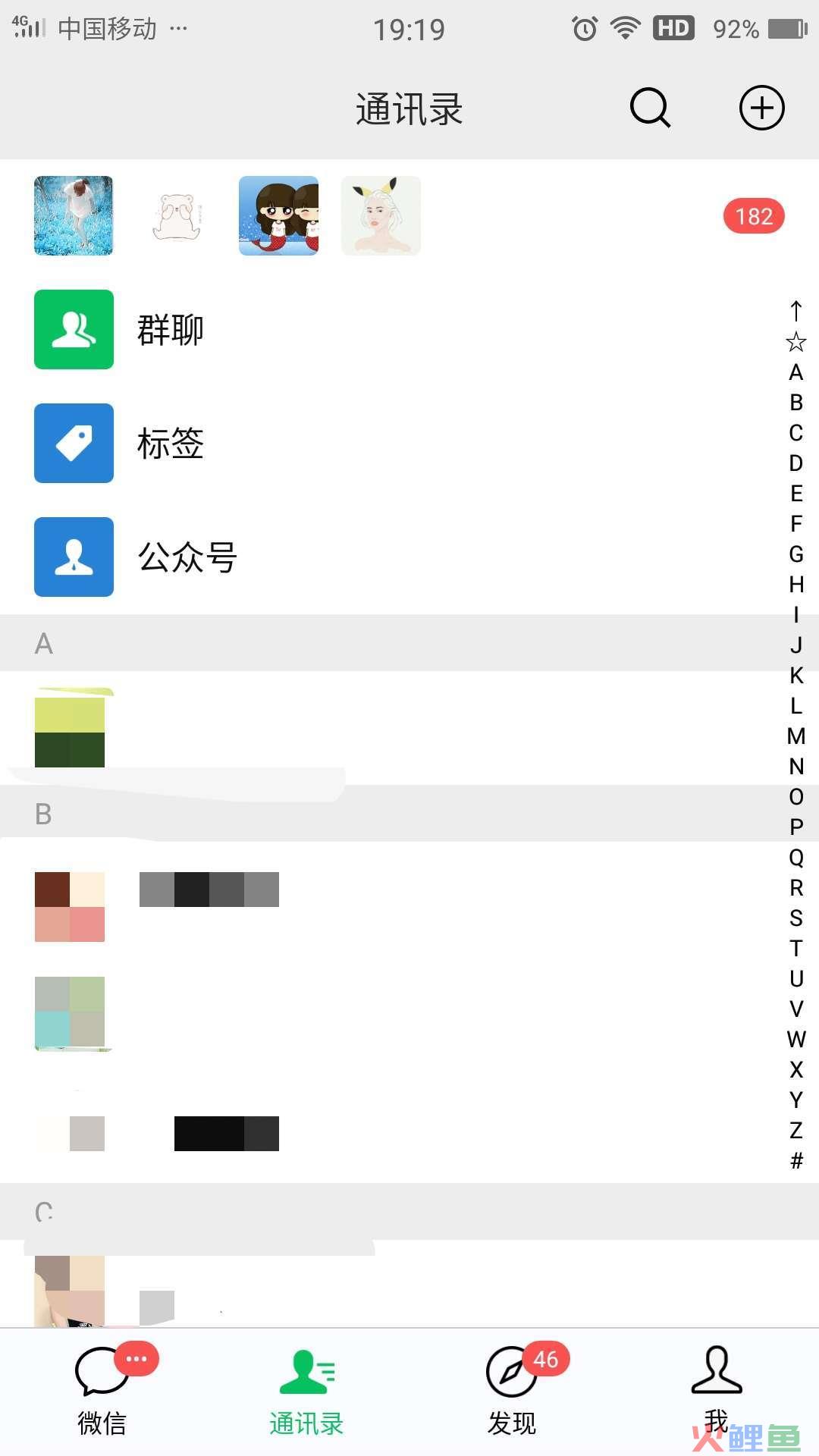The height and width of the screenshot is (1456, 819).
Task: Switch to the 发现 discover tab
Action: coord(512,1392)
